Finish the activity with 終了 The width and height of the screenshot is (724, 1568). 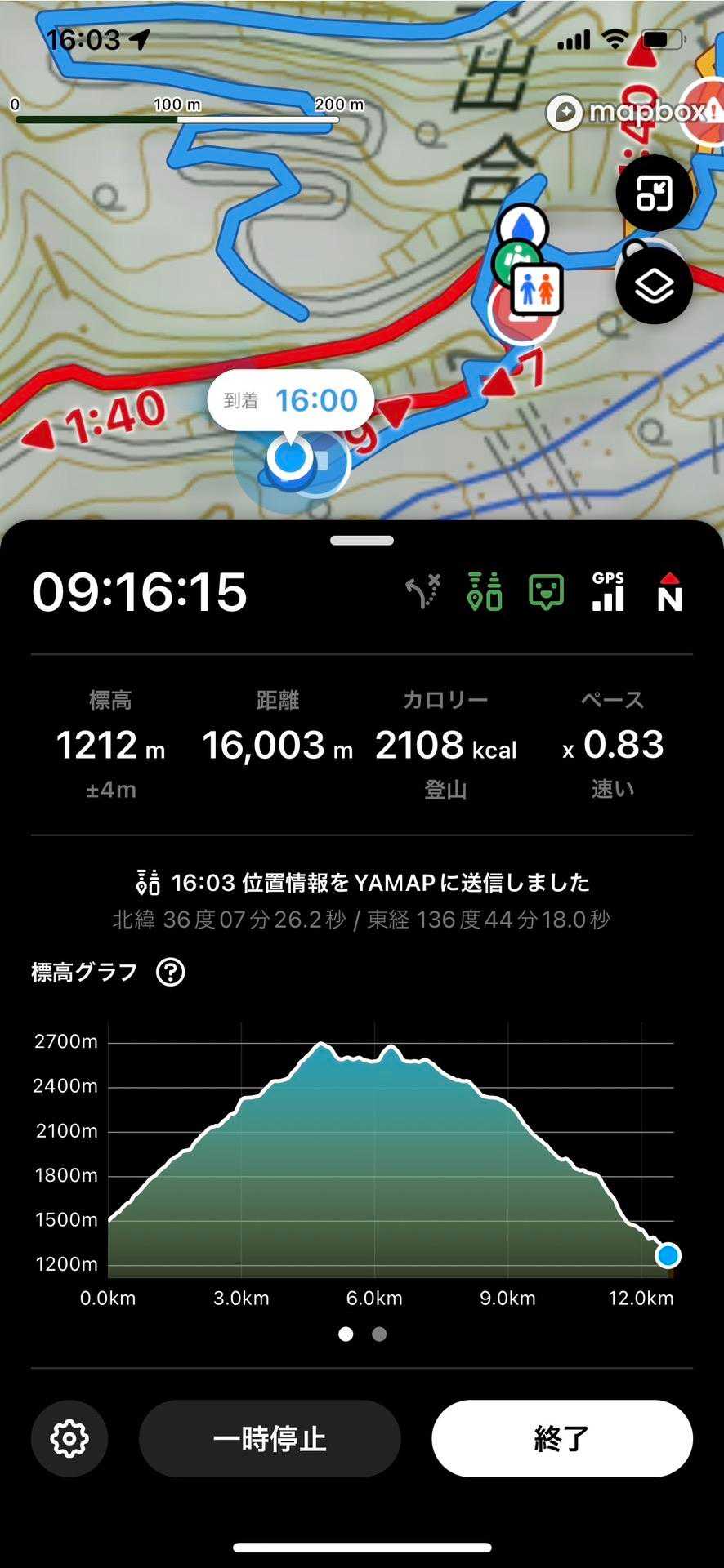pyautogui.click(x=561, y=1438)
